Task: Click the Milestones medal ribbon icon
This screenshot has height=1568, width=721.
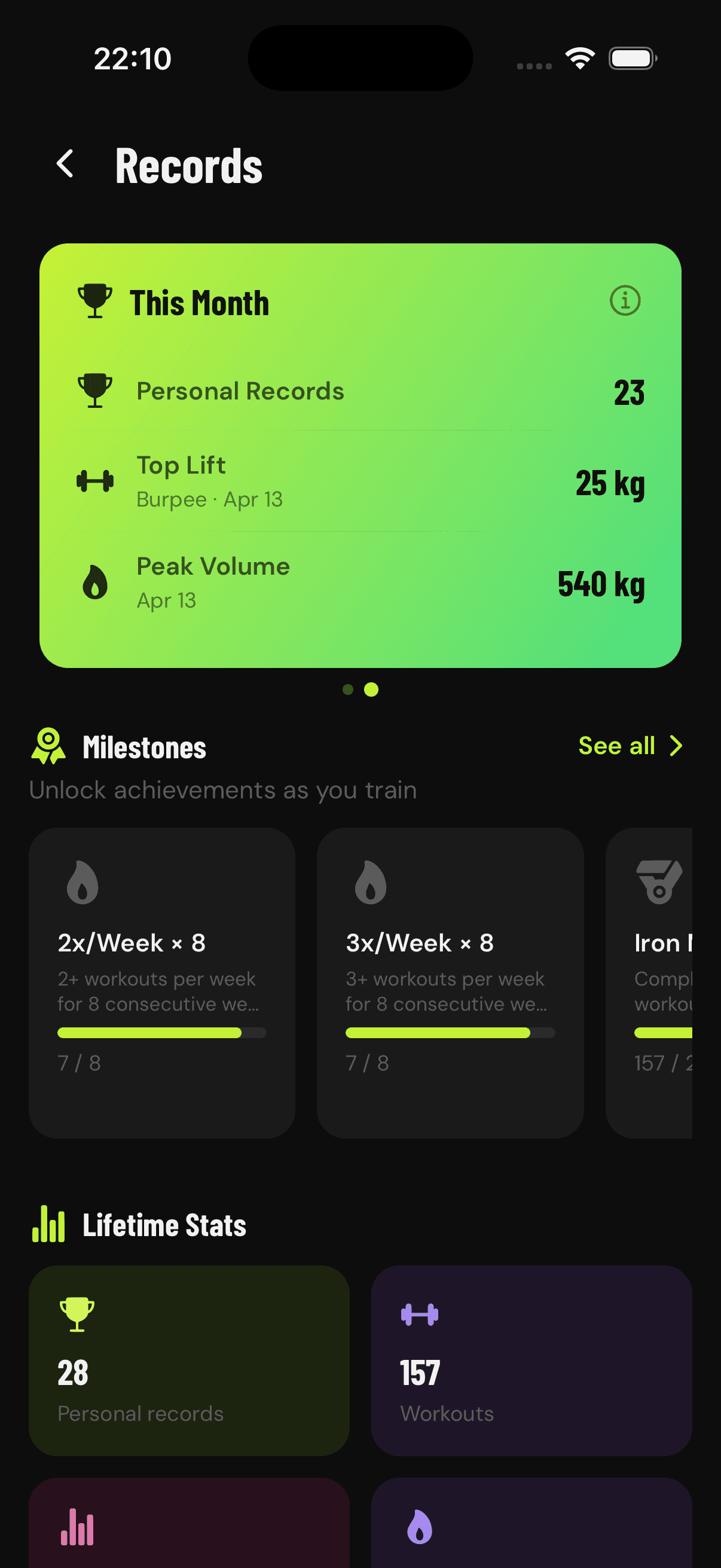Action: pyautogui.click(x=48, y=746)
